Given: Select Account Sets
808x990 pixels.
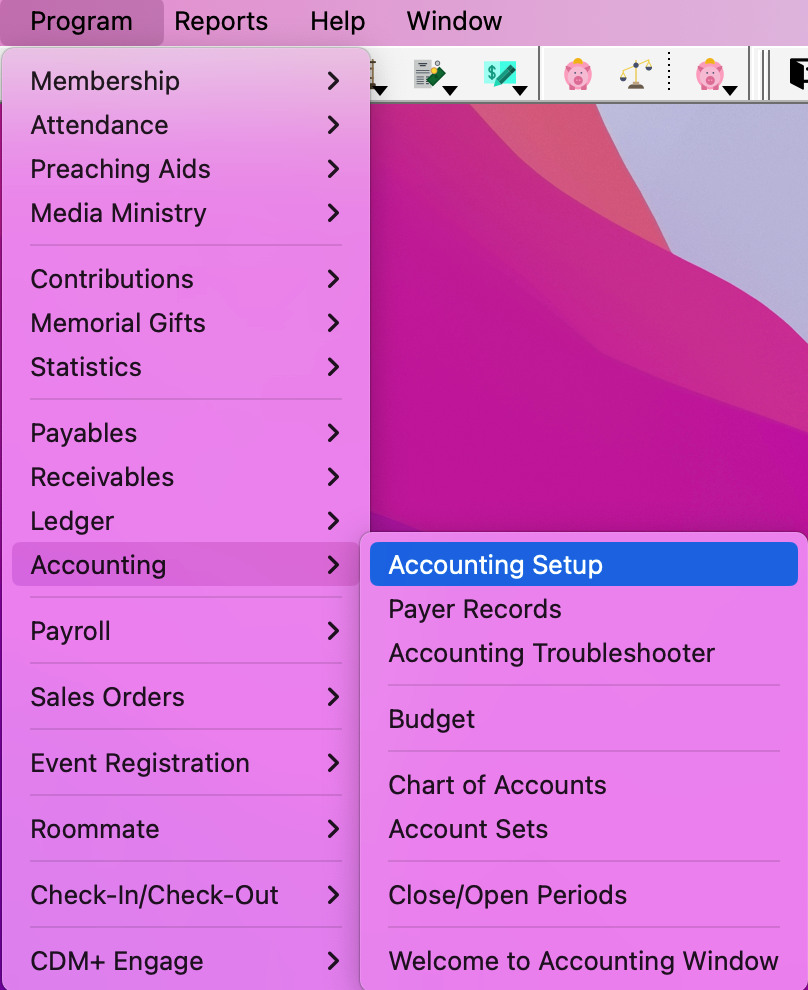Looking at the screenshot, I should pos(468,829).
